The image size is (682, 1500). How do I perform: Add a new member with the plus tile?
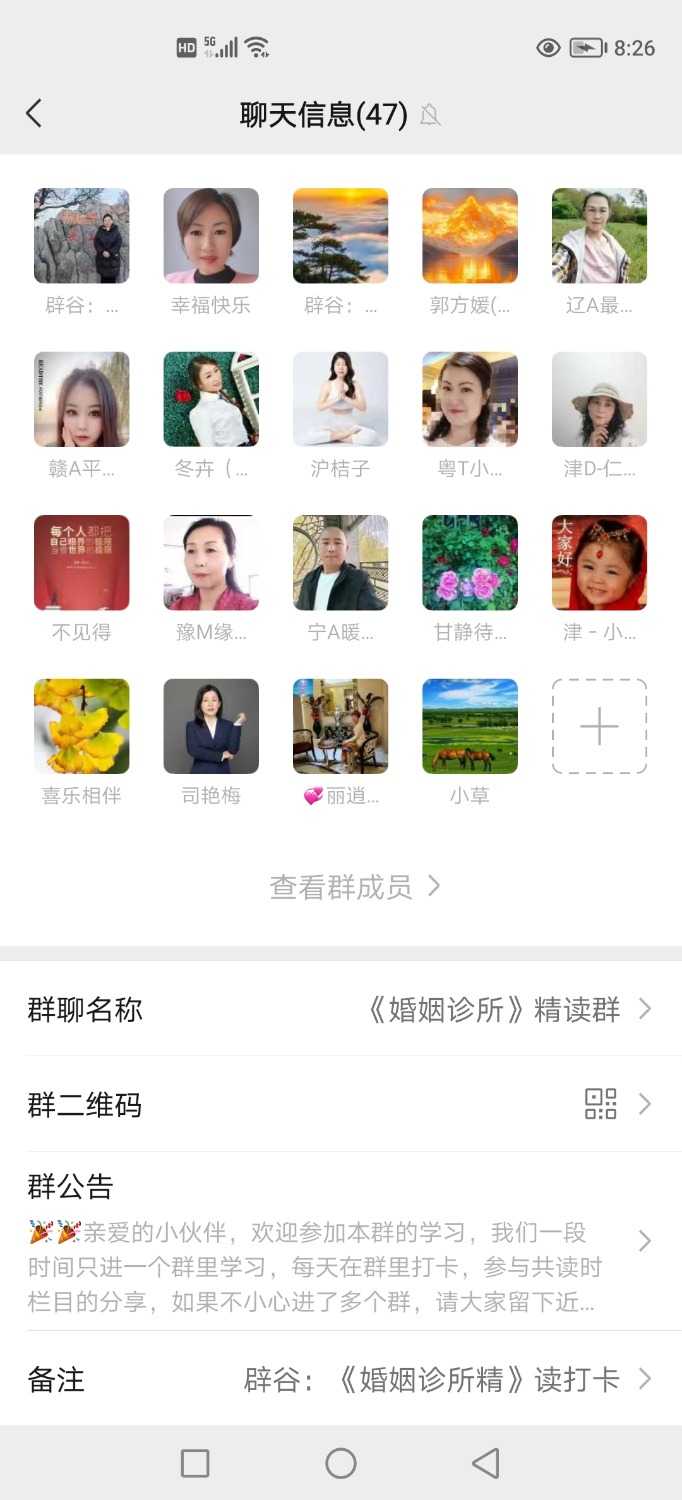pos(599,726)
